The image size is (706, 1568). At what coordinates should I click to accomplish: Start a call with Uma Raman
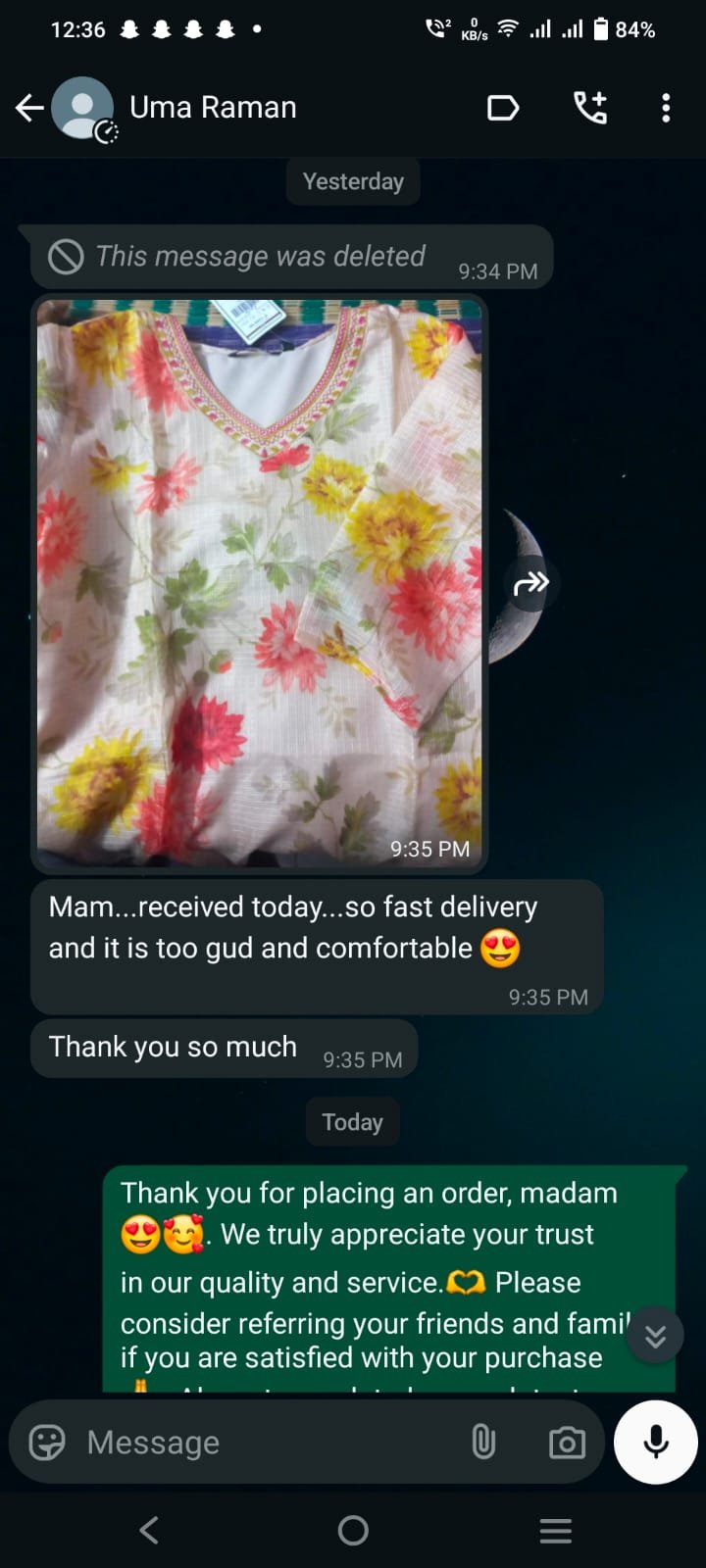pyautogui.click(x=590, y=108)
